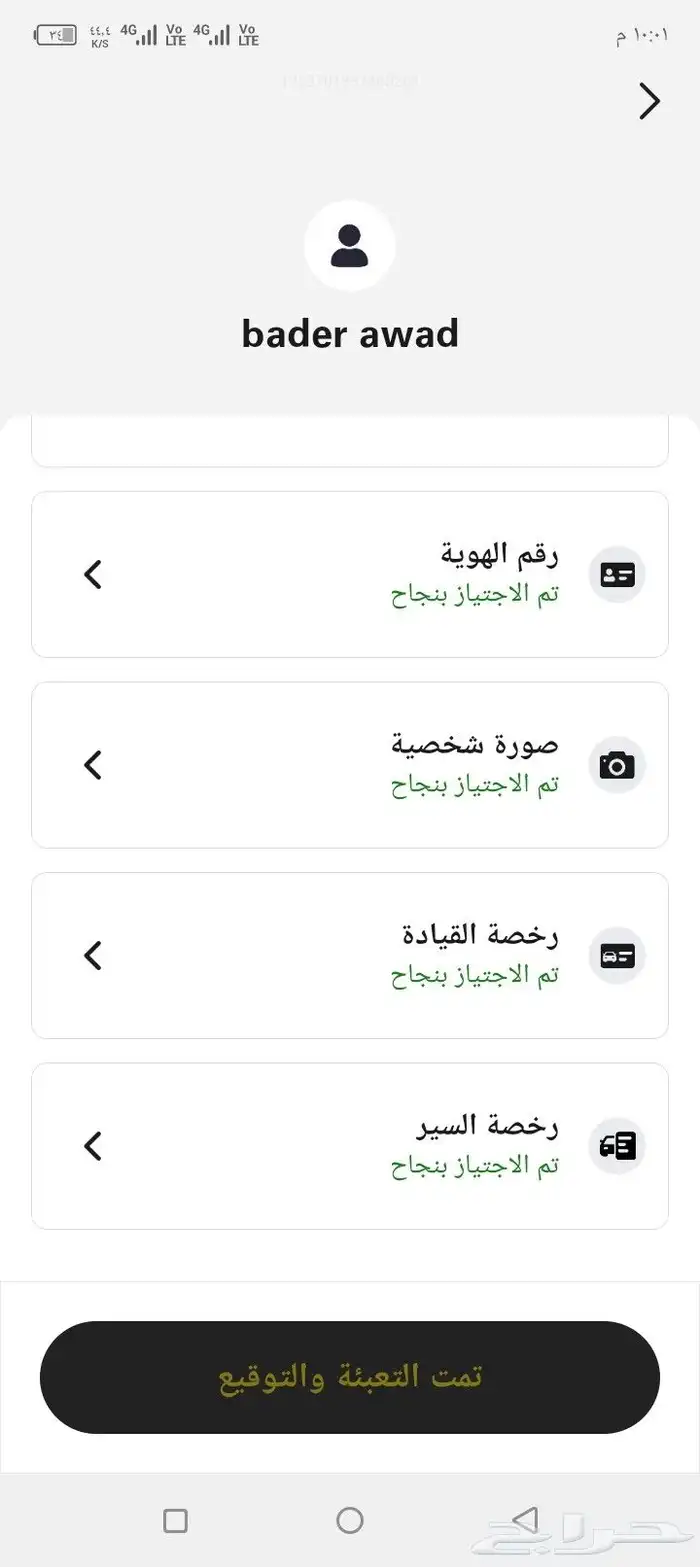Open the رقم الهوية row
Screen dimensions: 700x1567
point(350,574)
